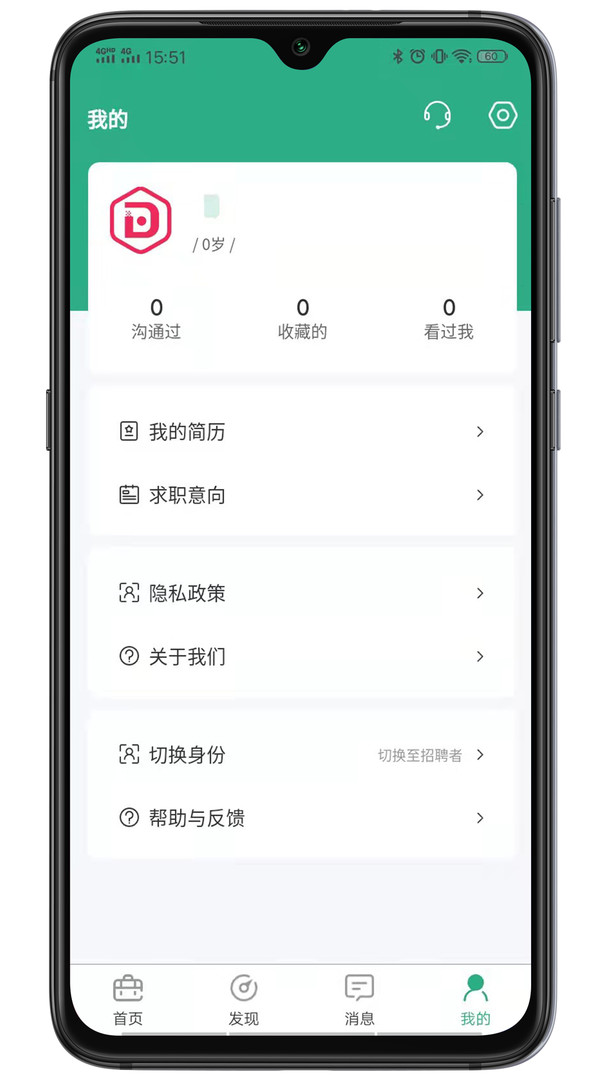View the 沟通过 list
Image resolution: width=607 pixels, height=1080 pixels.
pyautogui.click(x=156, y=319)
